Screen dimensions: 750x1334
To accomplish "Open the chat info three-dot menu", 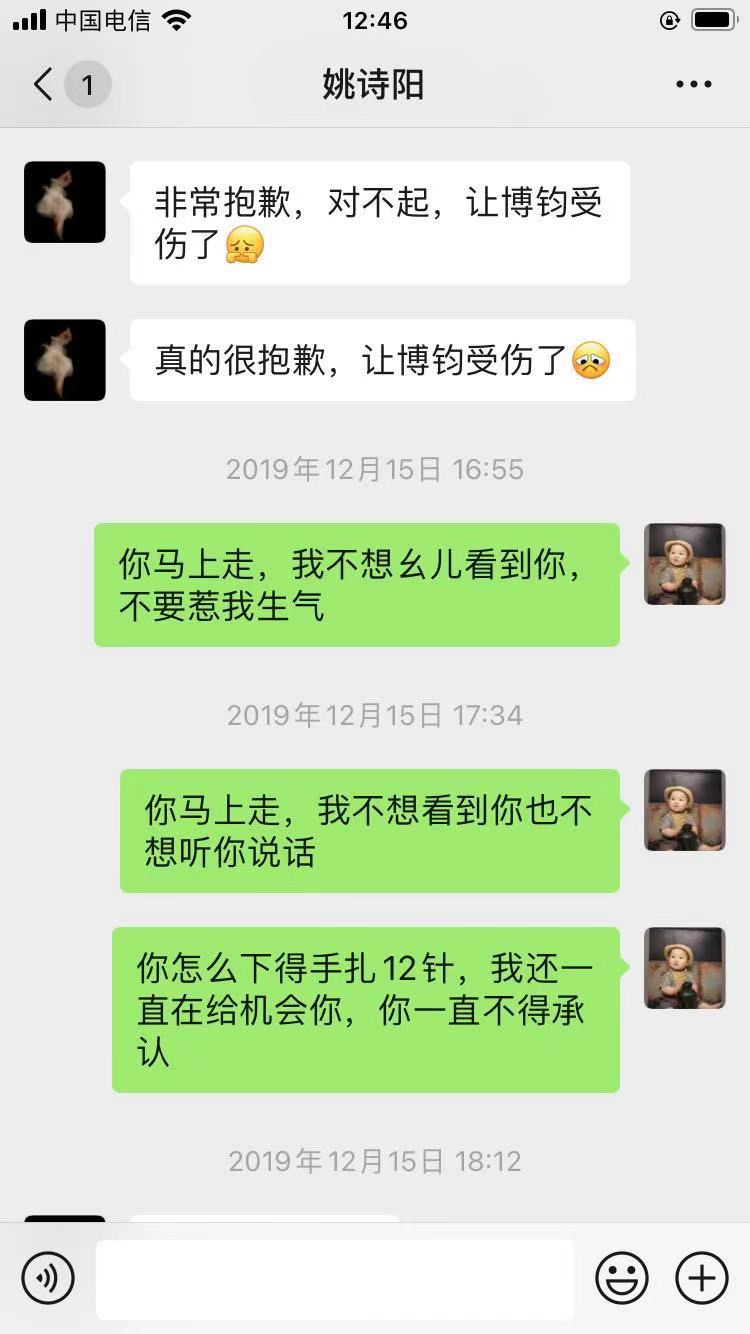I will [693, 85].
